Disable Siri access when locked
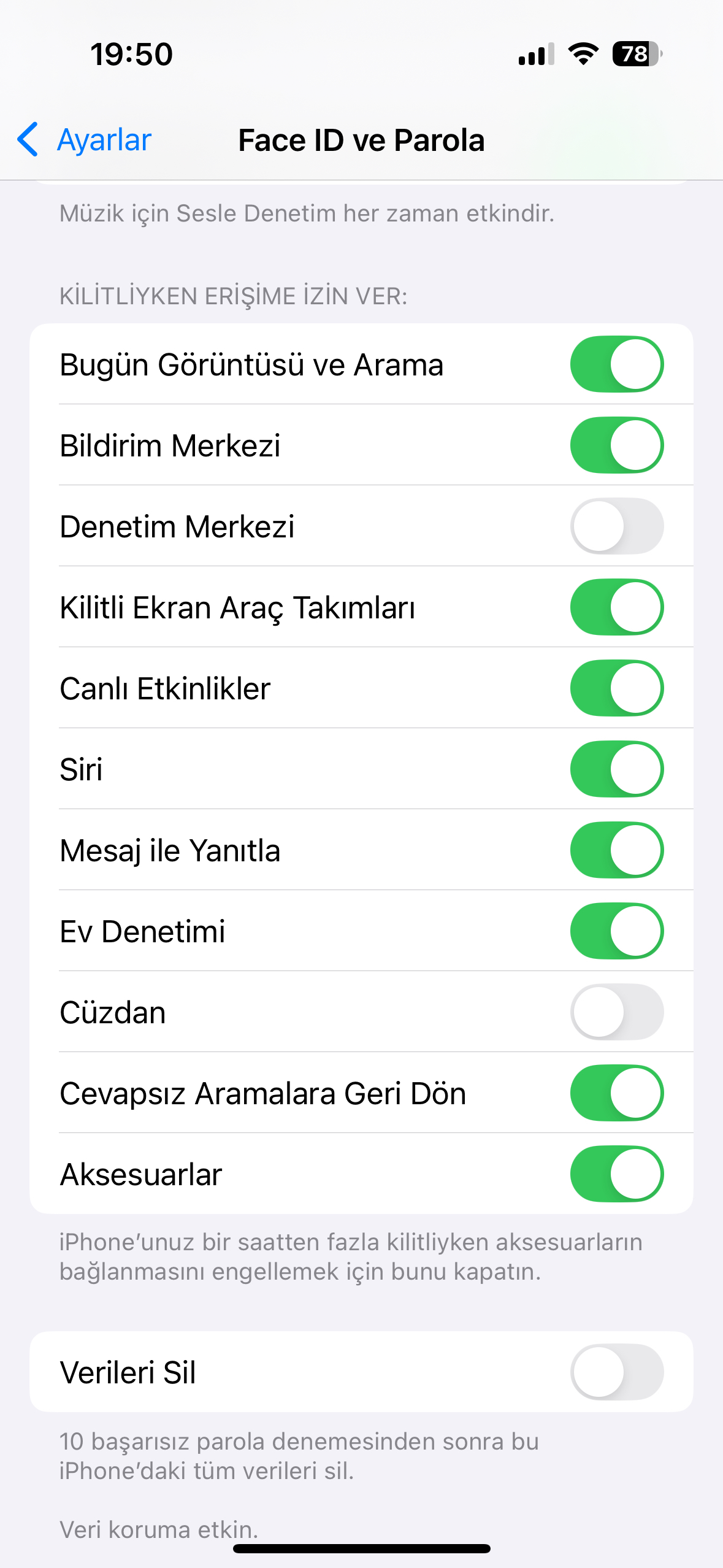723x1568 pixels. pos(617,769)
